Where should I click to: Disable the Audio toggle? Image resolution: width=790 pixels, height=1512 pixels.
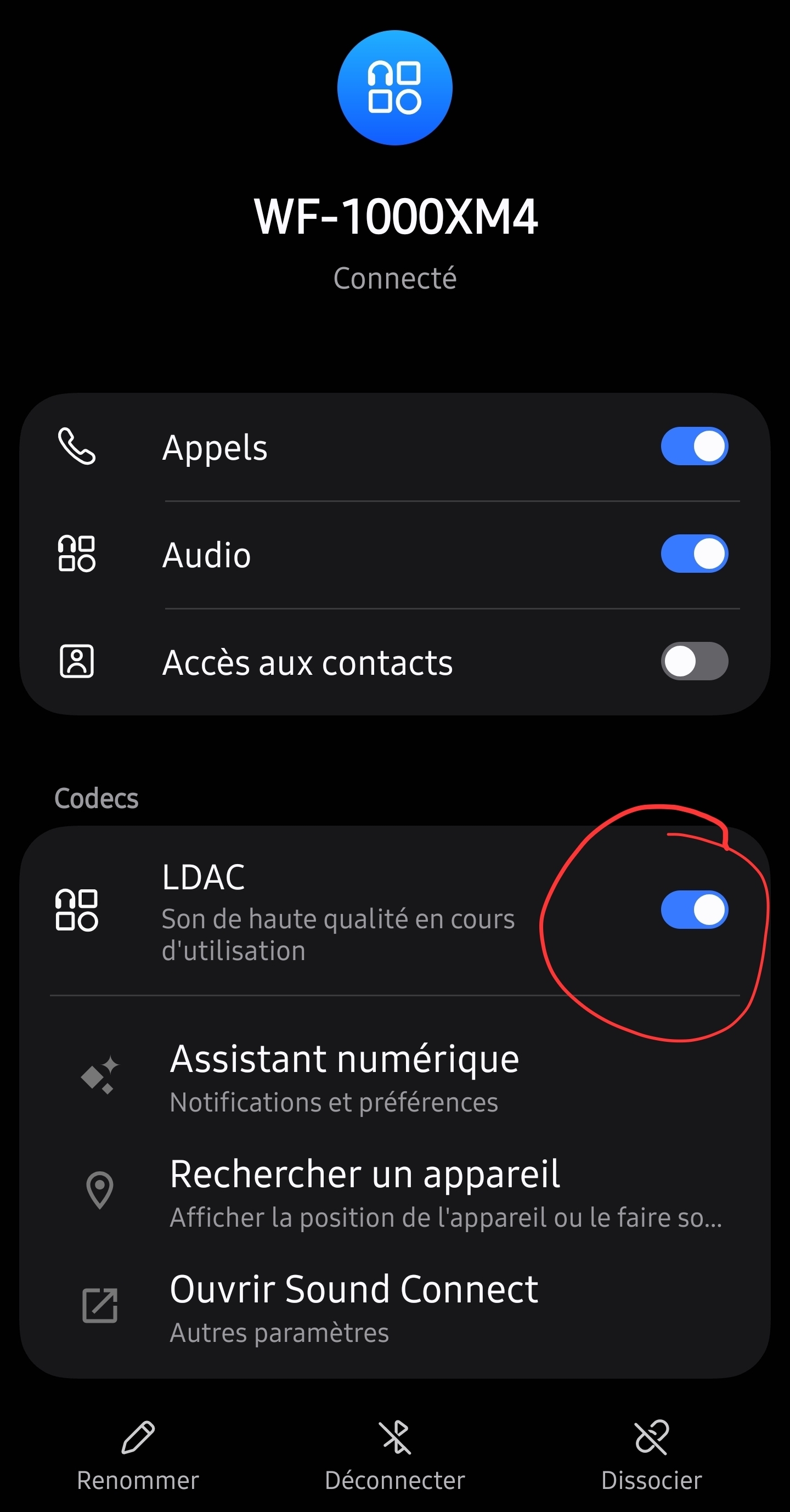point(695,554)
